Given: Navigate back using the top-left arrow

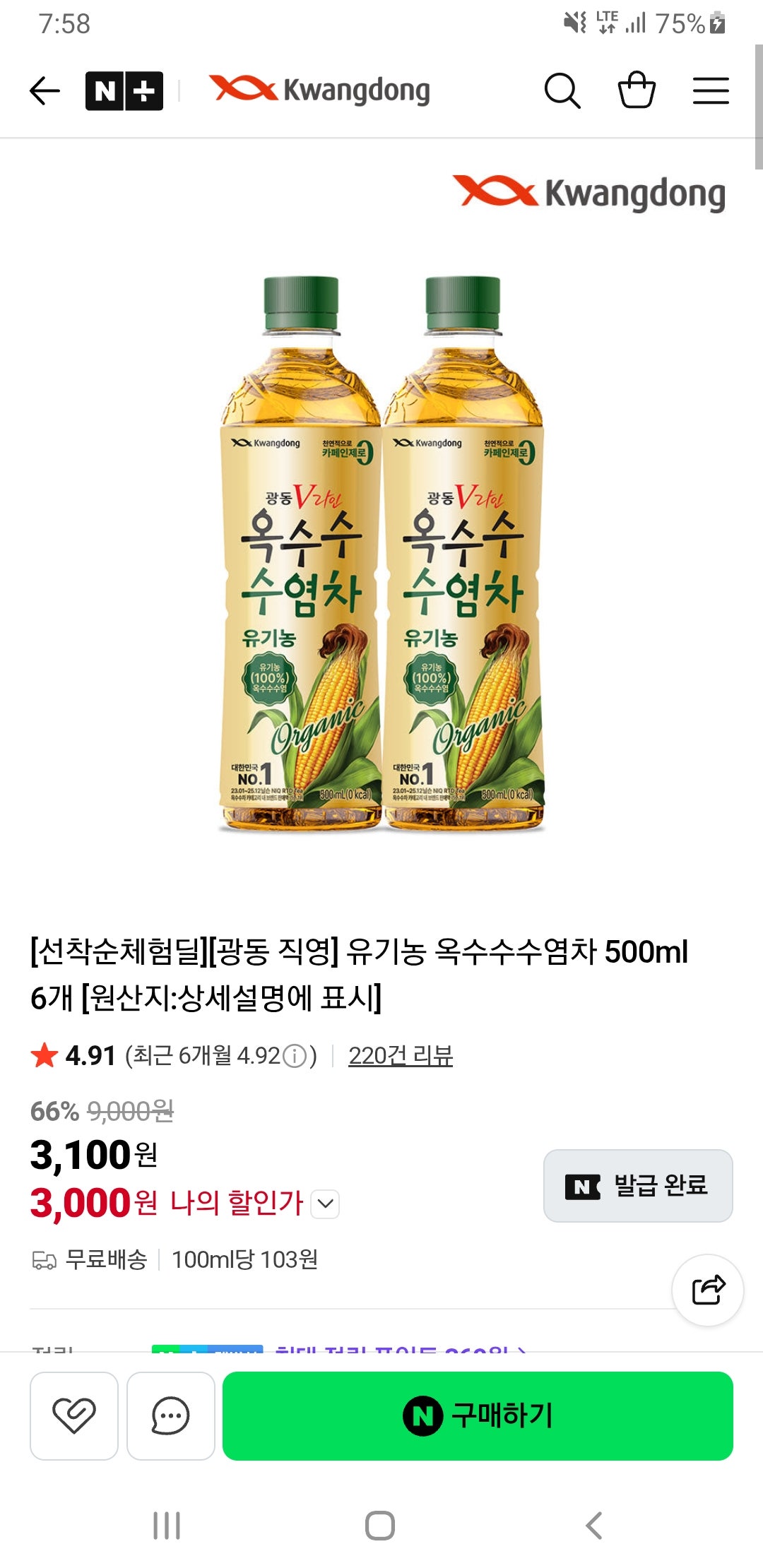Looking at the screenshot, I should (45, 90).
